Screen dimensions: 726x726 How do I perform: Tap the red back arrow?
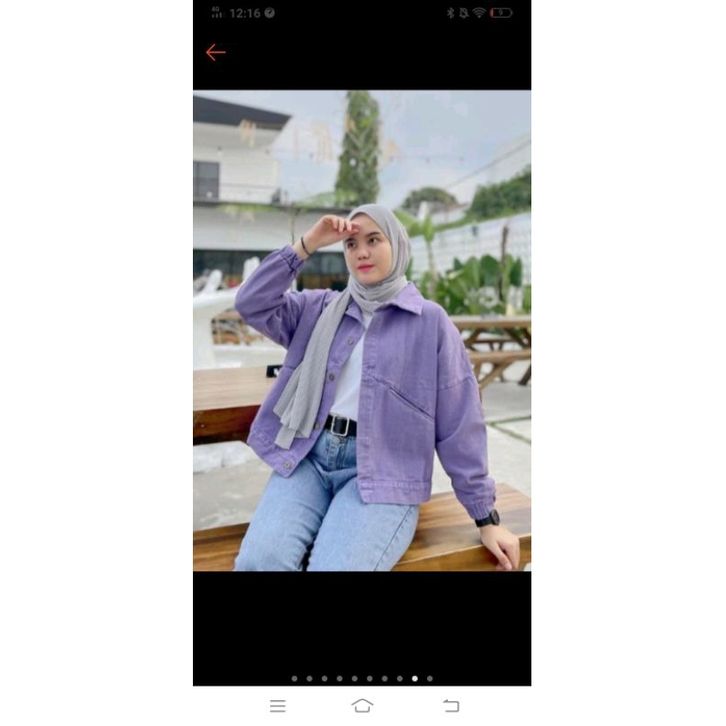point(215,53)
